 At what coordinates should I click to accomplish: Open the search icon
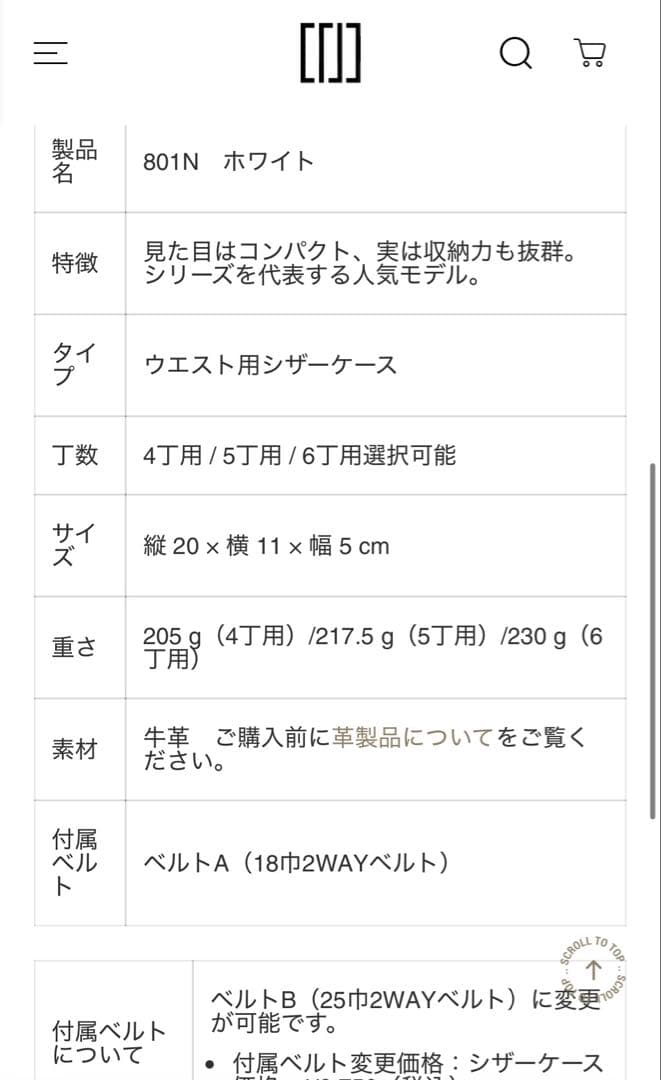(515, 53)
